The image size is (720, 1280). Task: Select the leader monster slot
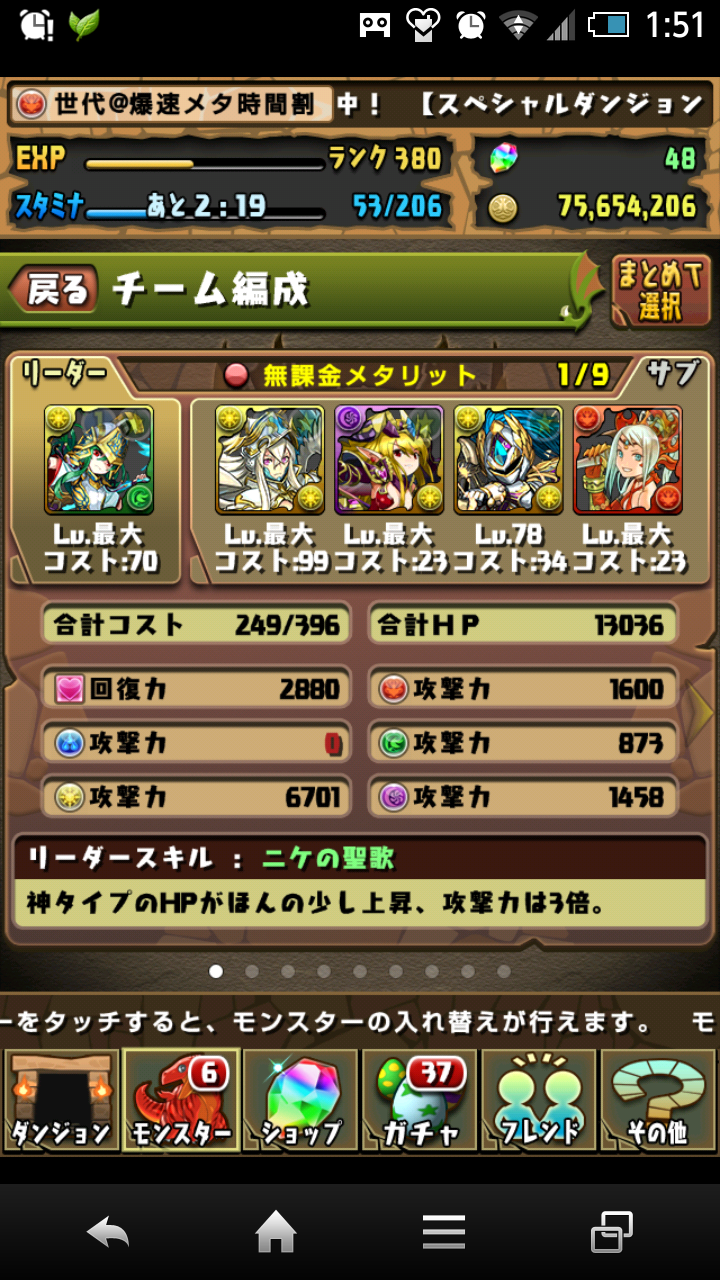pos(99,460)
